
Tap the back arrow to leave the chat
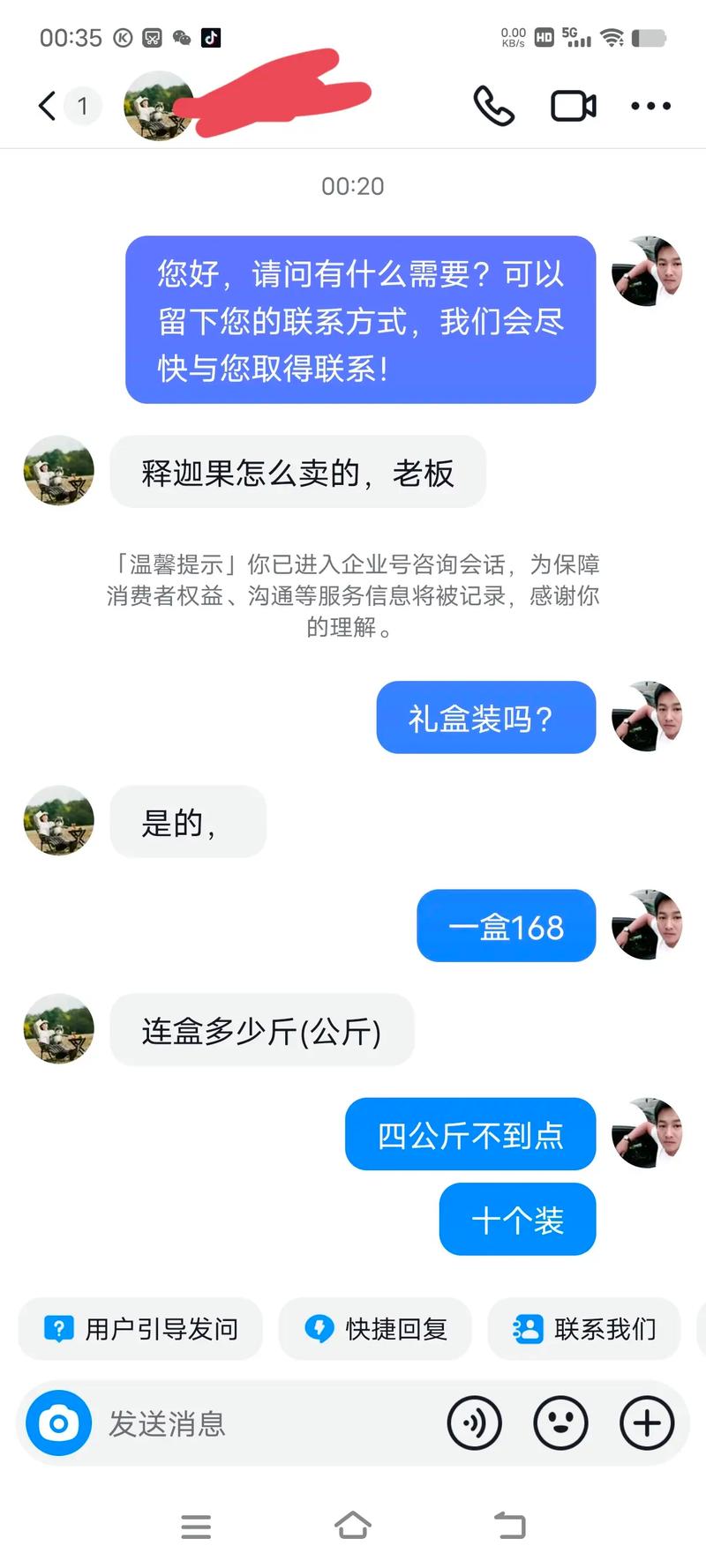click(45, 105)
